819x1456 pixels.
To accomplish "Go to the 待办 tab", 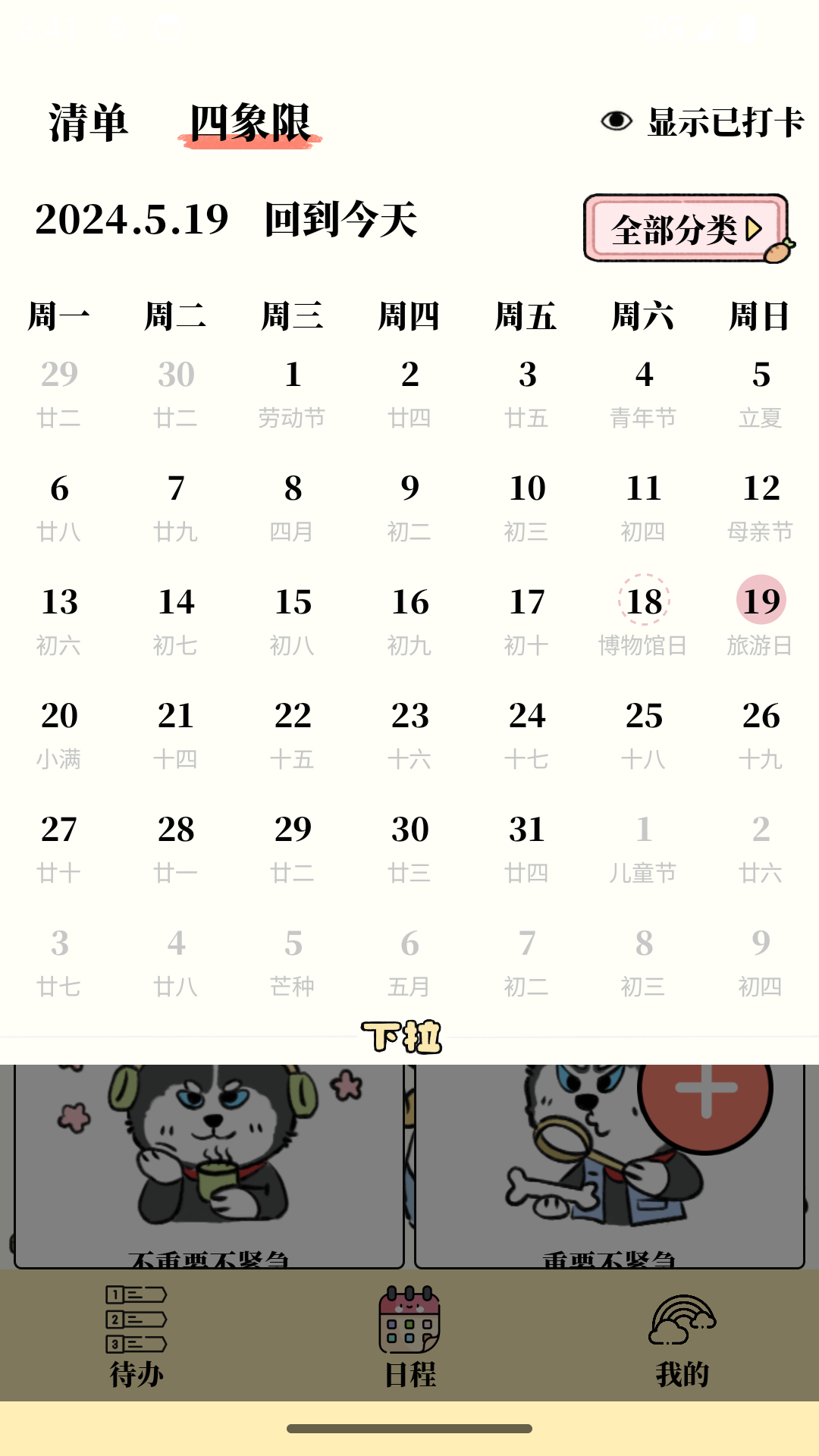I will coord(136,1337).
